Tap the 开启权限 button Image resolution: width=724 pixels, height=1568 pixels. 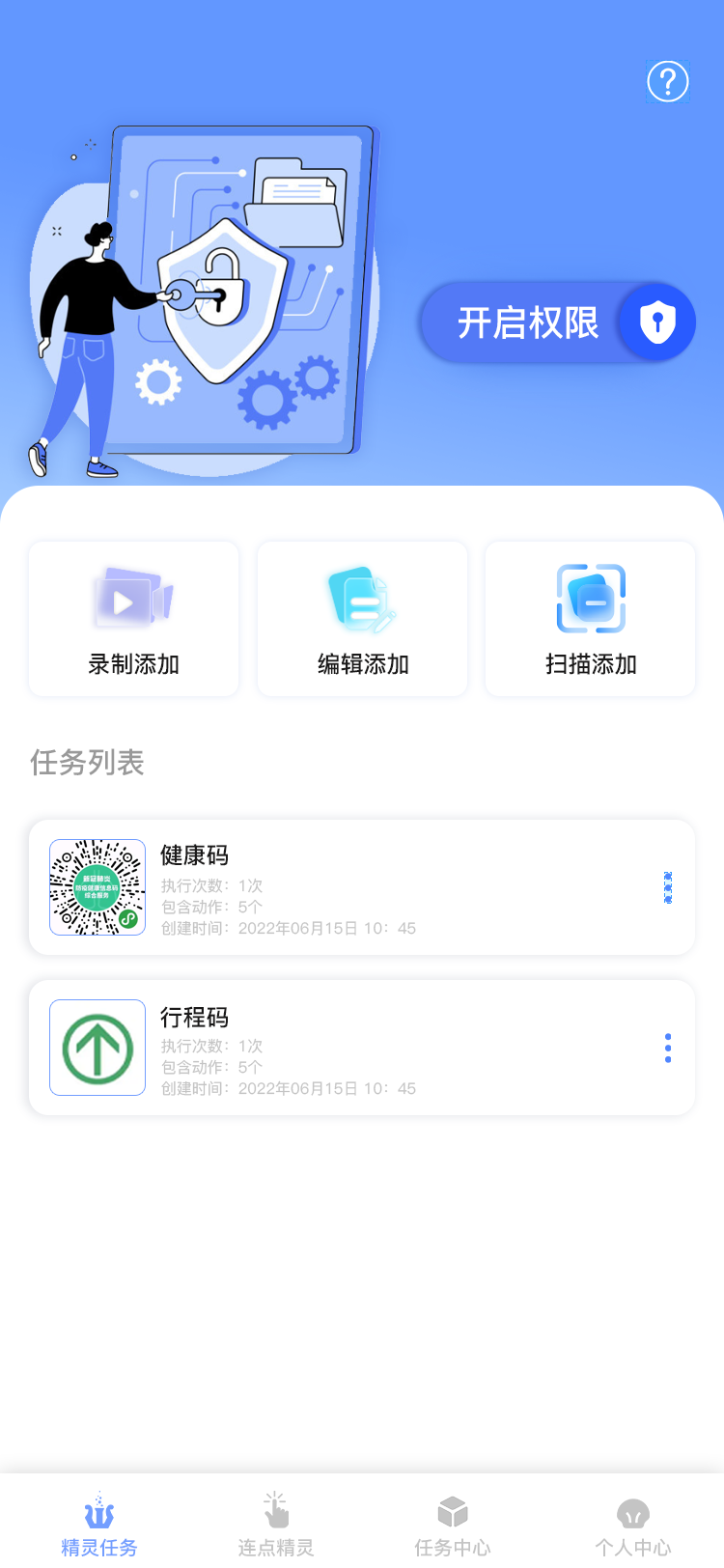(557, 322)
